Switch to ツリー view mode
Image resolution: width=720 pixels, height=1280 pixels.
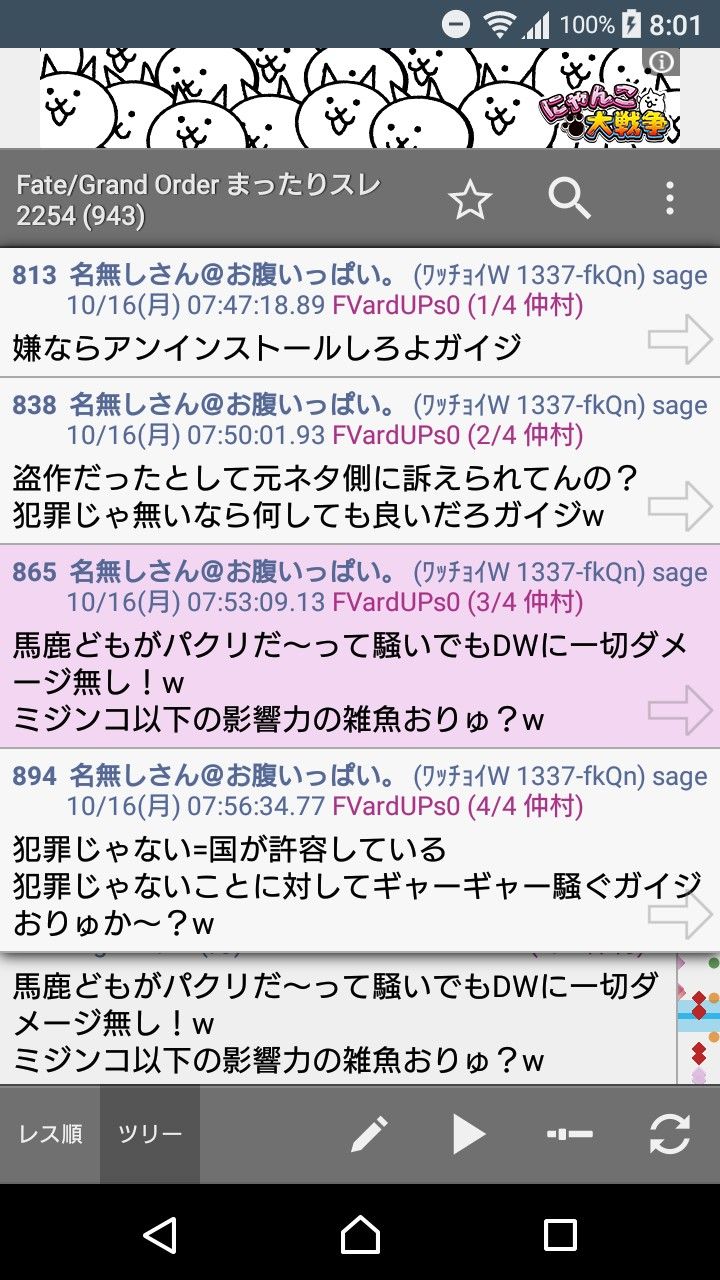(150, 1134)
